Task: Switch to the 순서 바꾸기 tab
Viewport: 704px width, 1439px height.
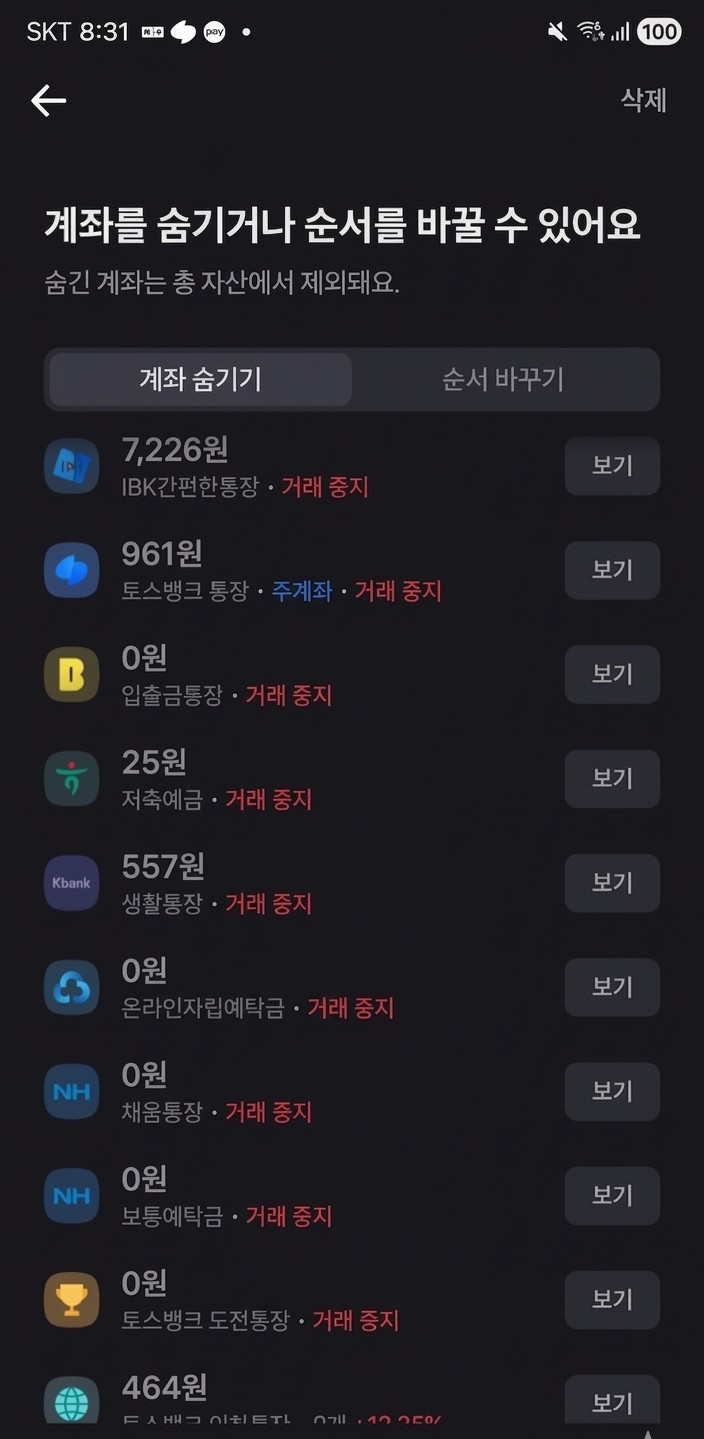Action: pos(503,379)
